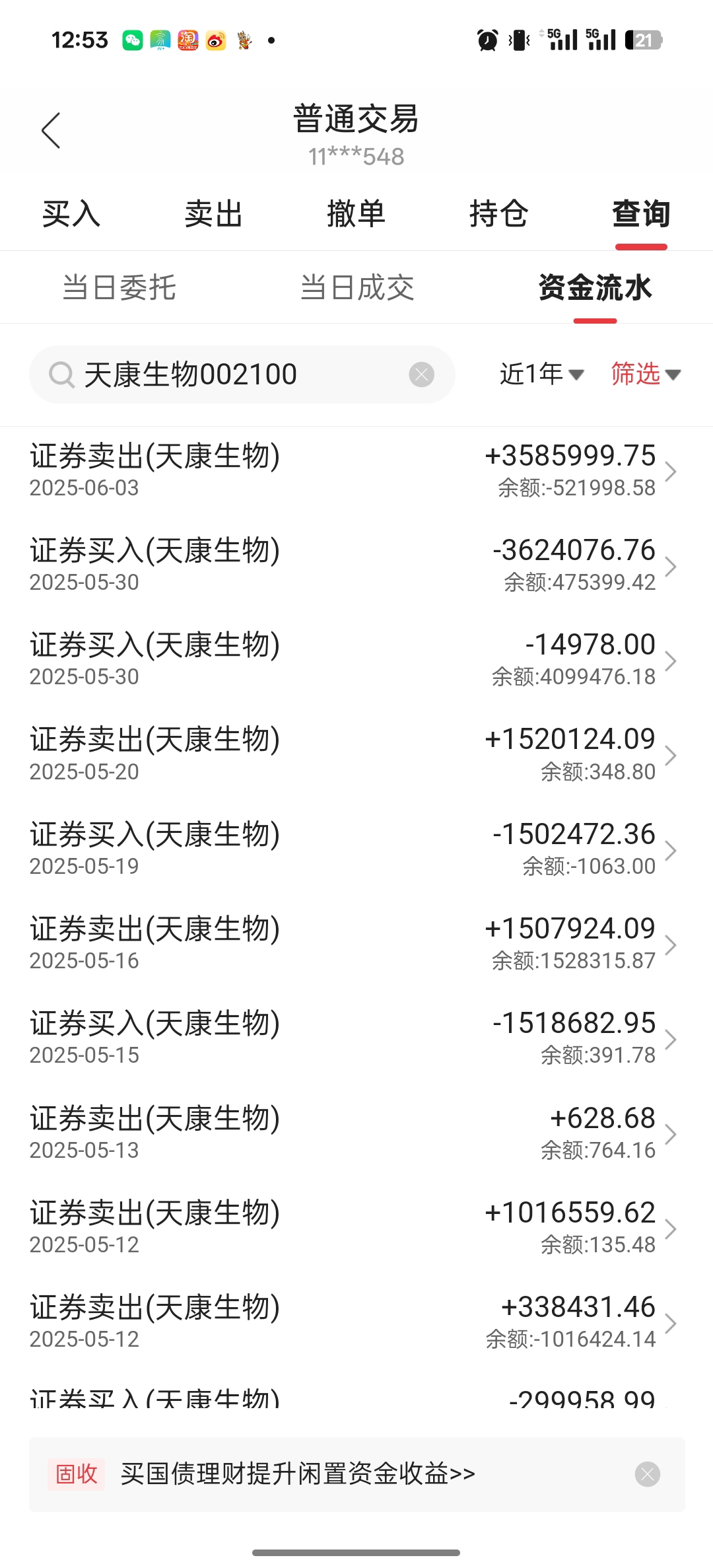Open the 近1年 time range dropdown
Screen dimensions: 713x1568
[541, 374]
